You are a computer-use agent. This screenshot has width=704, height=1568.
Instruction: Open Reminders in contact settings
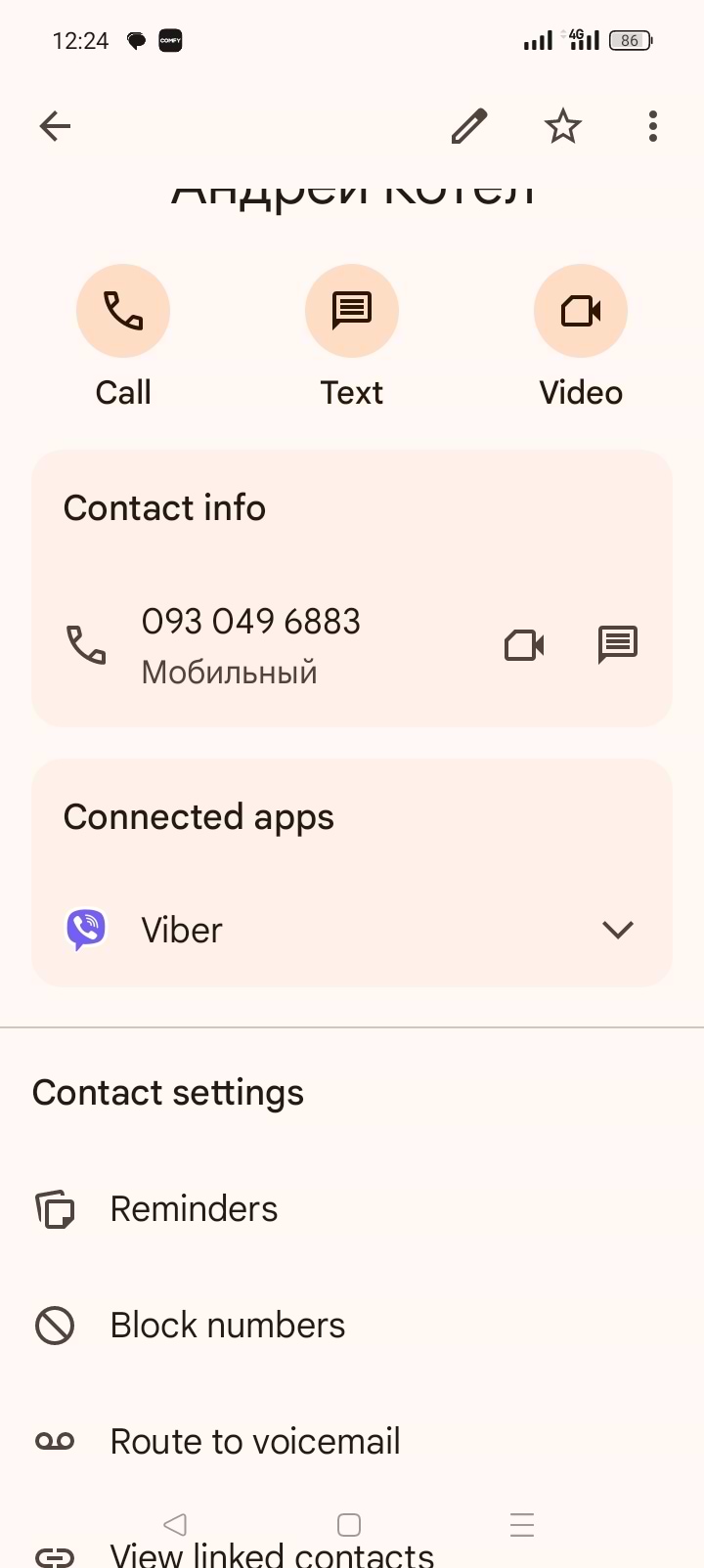[x=194, y=1209]
